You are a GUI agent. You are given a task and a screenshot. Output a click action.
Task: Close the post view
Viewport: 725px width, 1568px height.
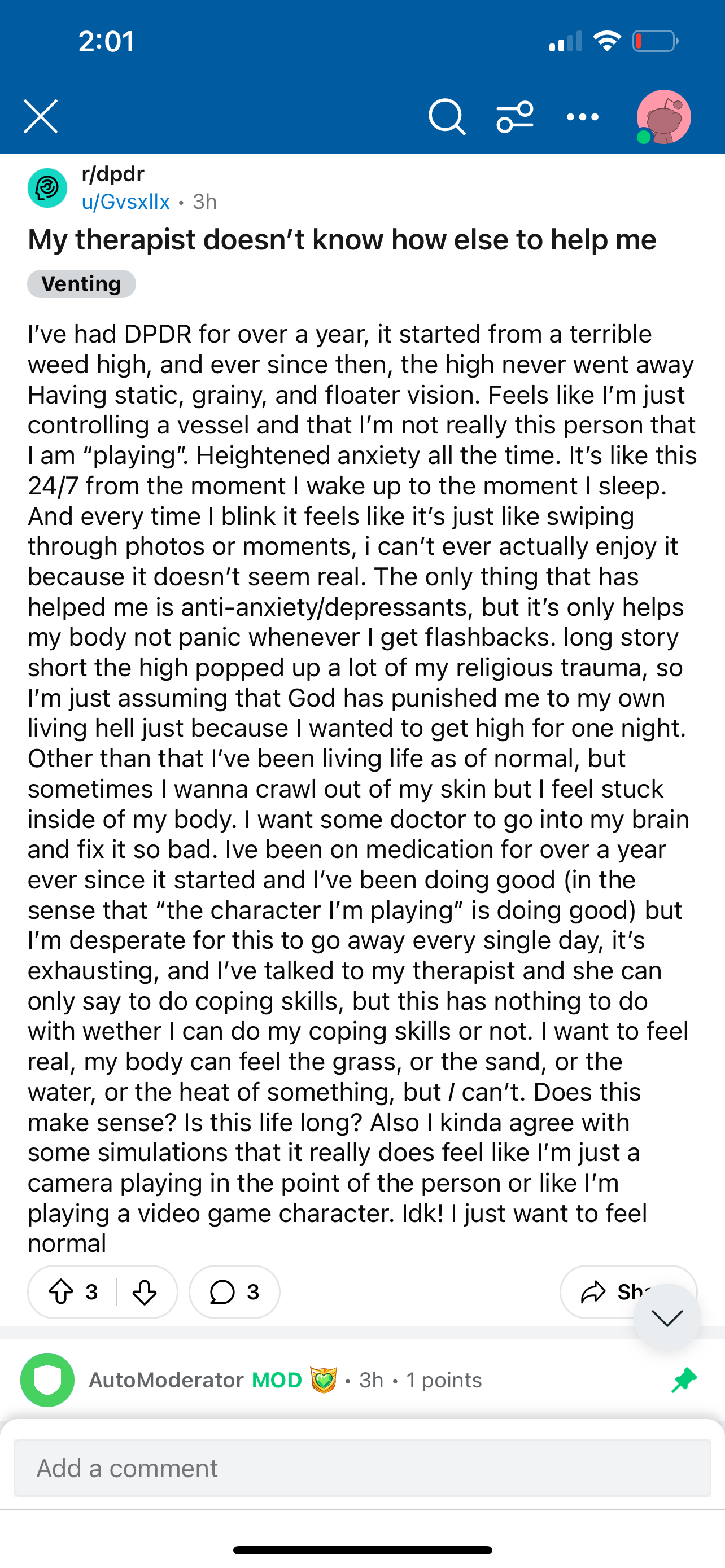(x=41, y=116)
